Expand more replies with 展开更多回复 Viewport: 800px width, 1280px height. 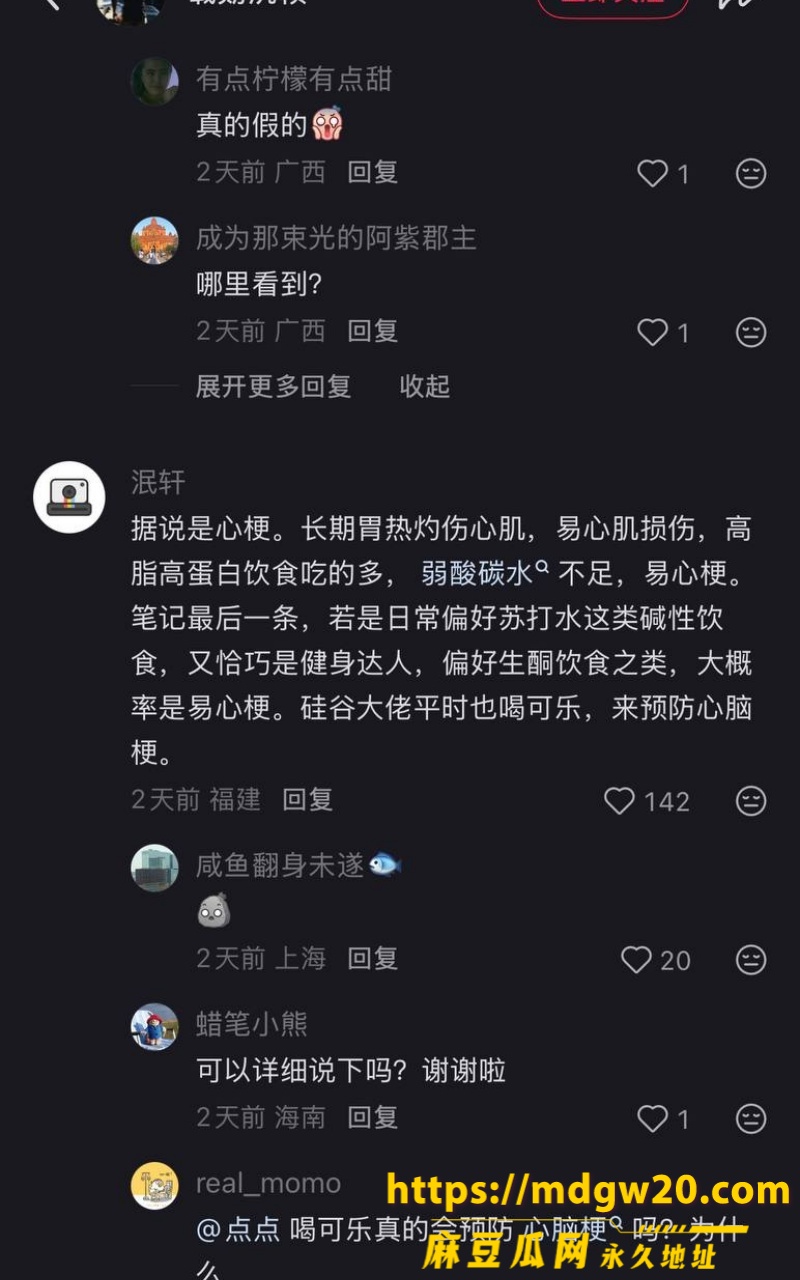point(273,386)
